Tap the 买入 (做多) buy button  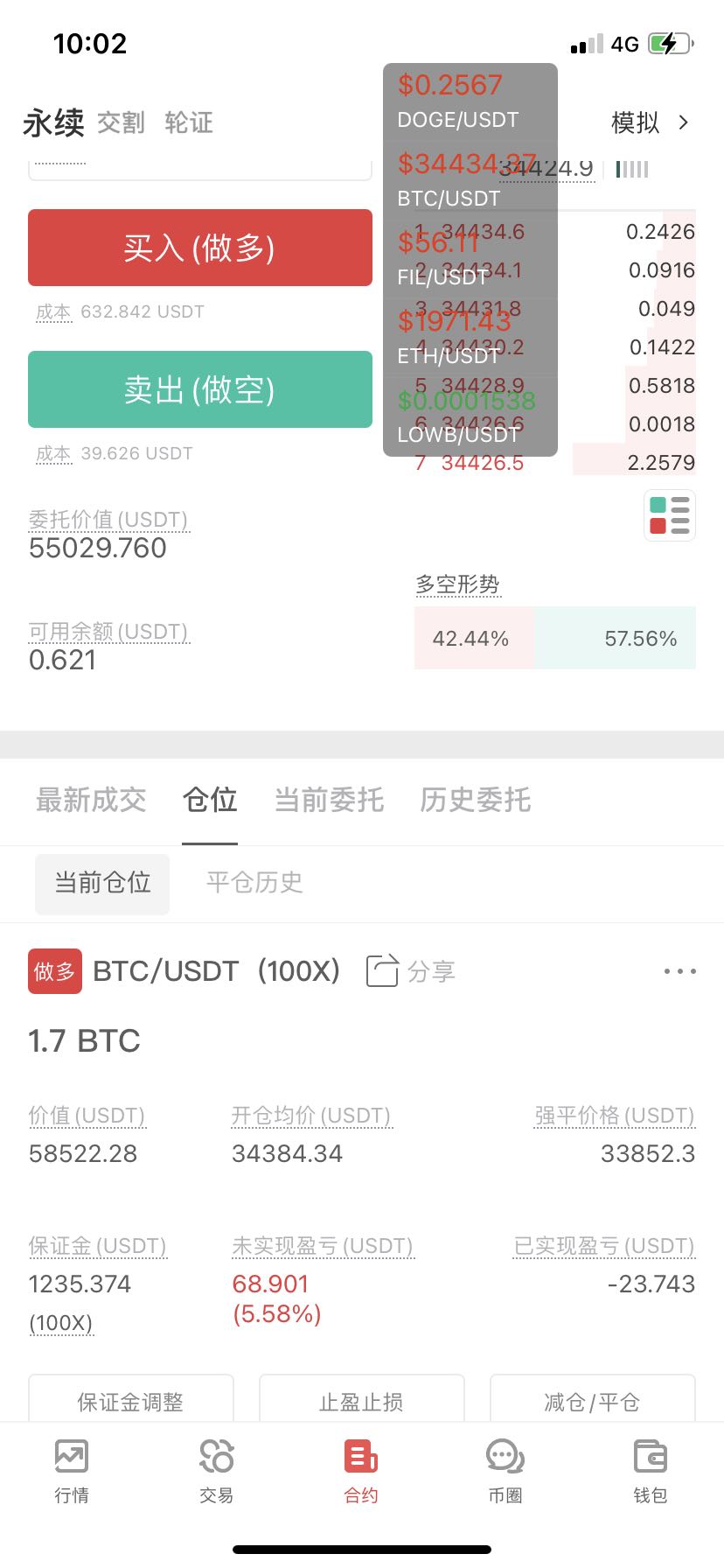click(200, 248)
